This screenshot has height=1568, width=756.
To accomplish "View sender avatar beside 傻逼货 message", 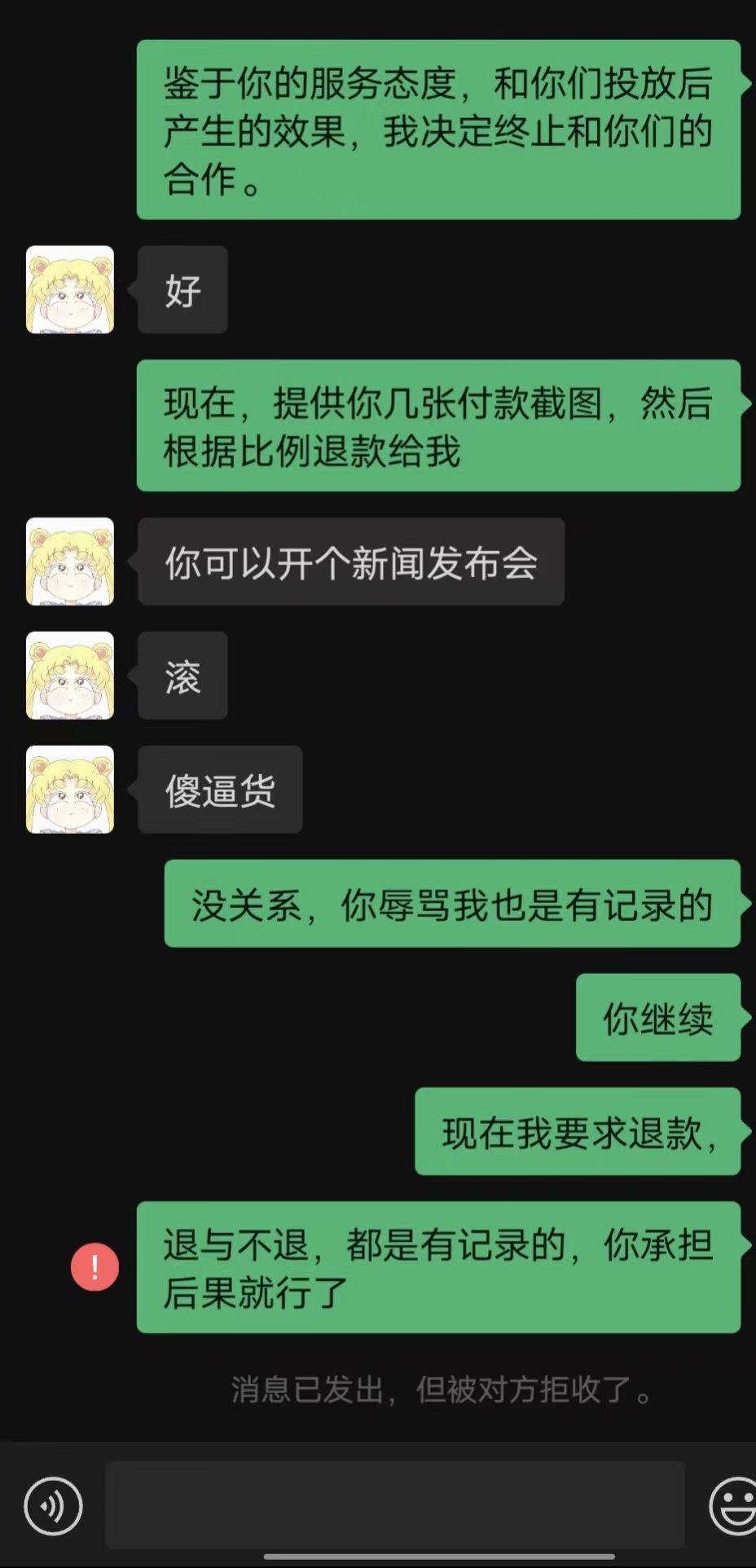I will click(70, 790).
